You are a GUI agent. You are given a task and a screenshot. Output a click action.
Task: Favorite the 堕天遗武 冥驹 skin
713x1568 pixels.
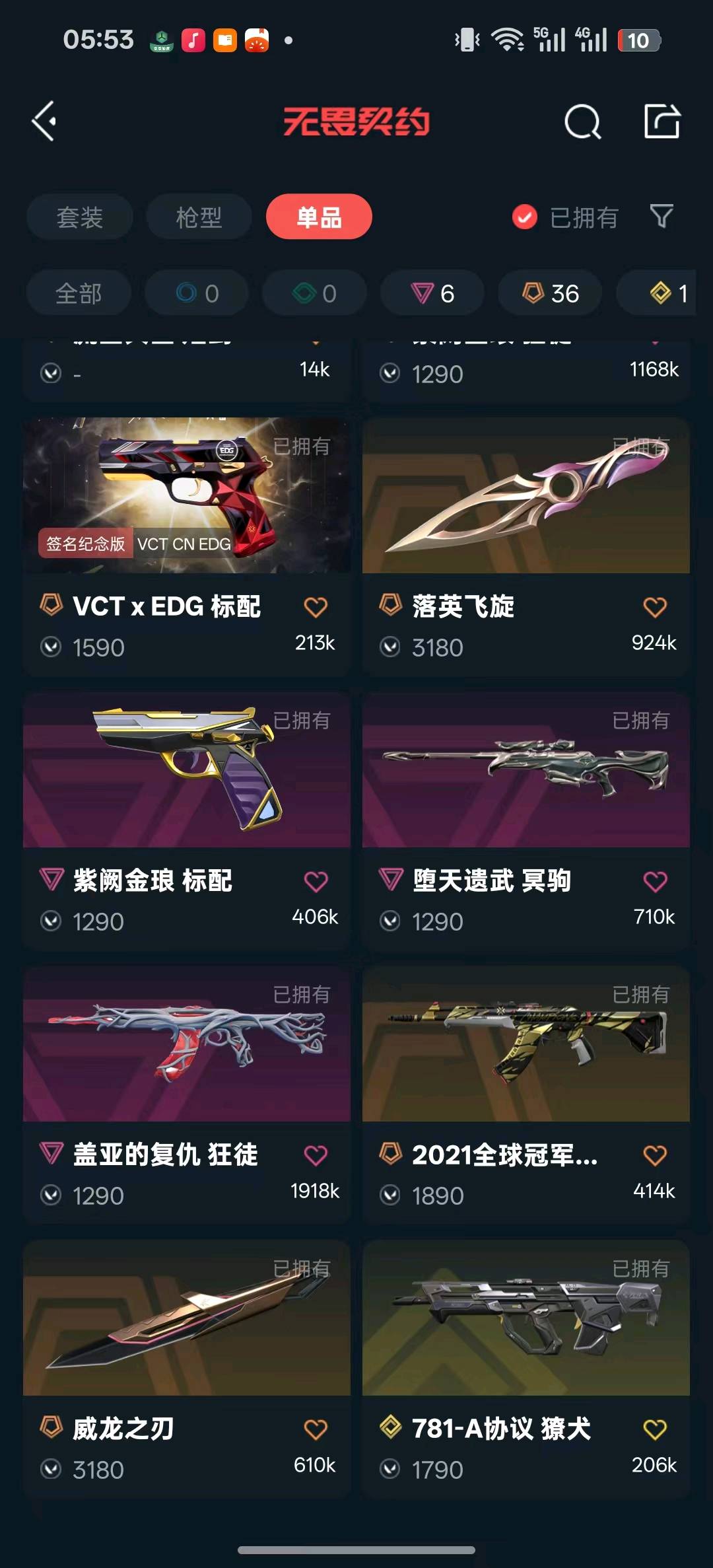655,881
